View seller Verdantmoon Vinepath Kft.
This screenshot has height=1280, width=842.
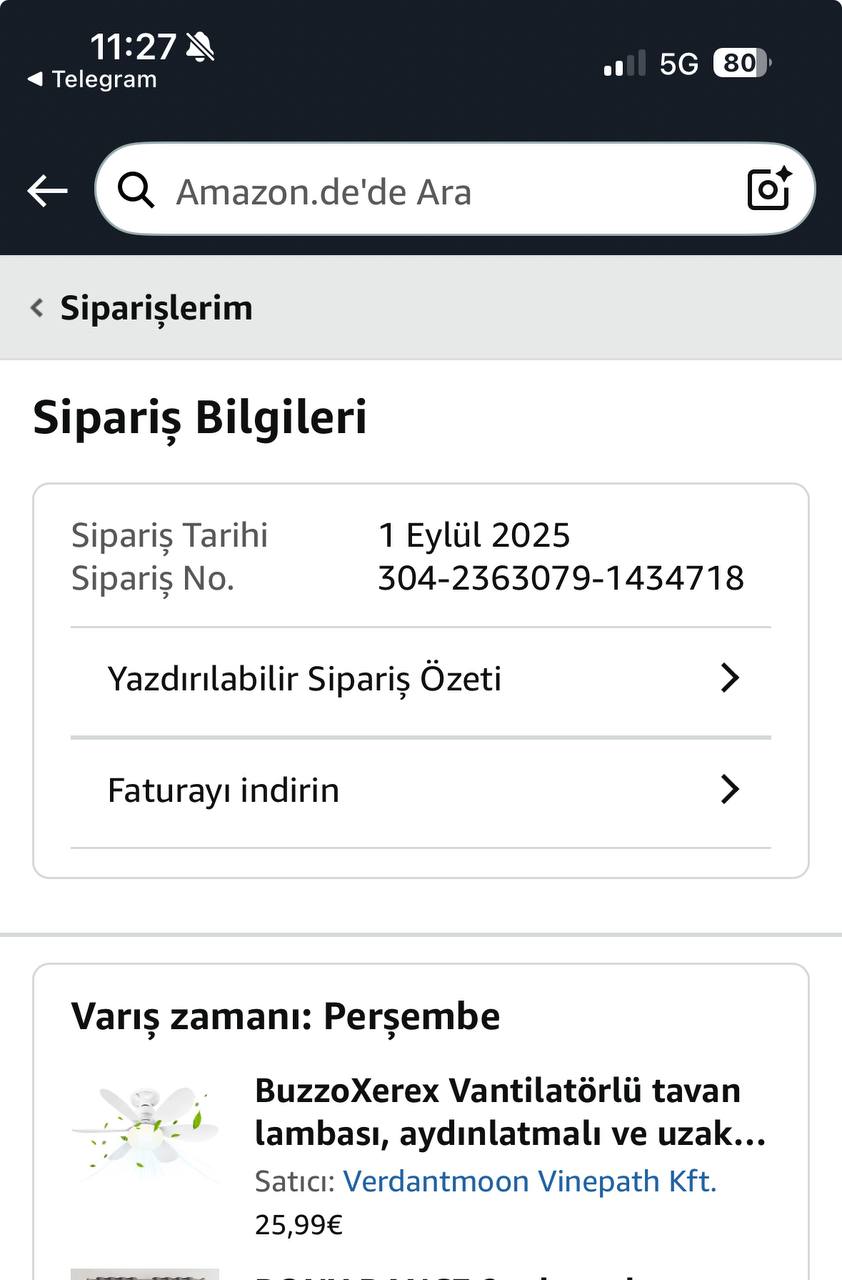click(x=529, y=1181)
